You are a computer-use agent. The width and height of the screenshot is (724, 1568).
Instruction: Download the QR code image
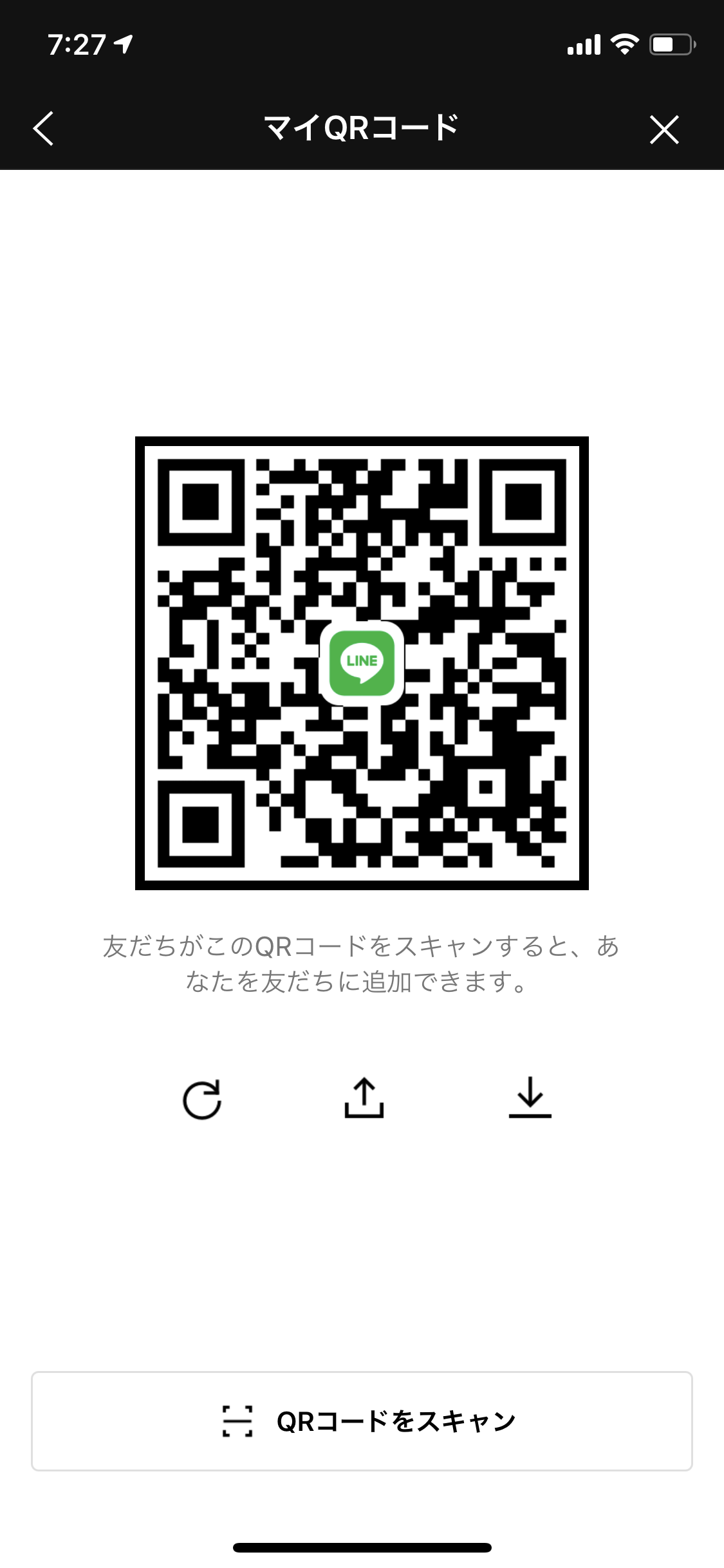click(x=530, y=1098)
